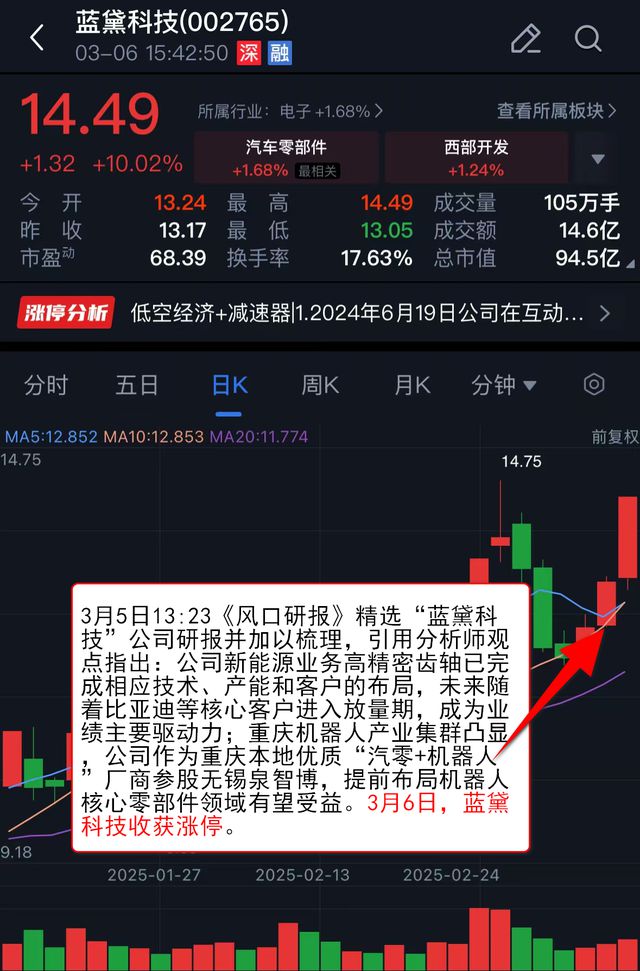
Task: Open the 涨停分析 banner
Action: pos(320,313)
